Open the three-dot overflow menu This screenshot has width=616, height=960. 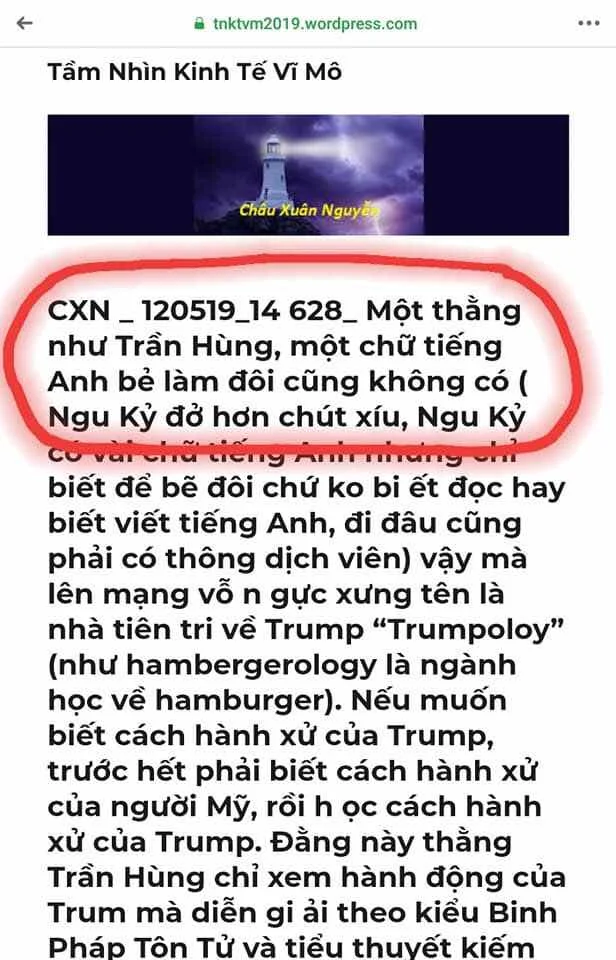tap(588, 22)
